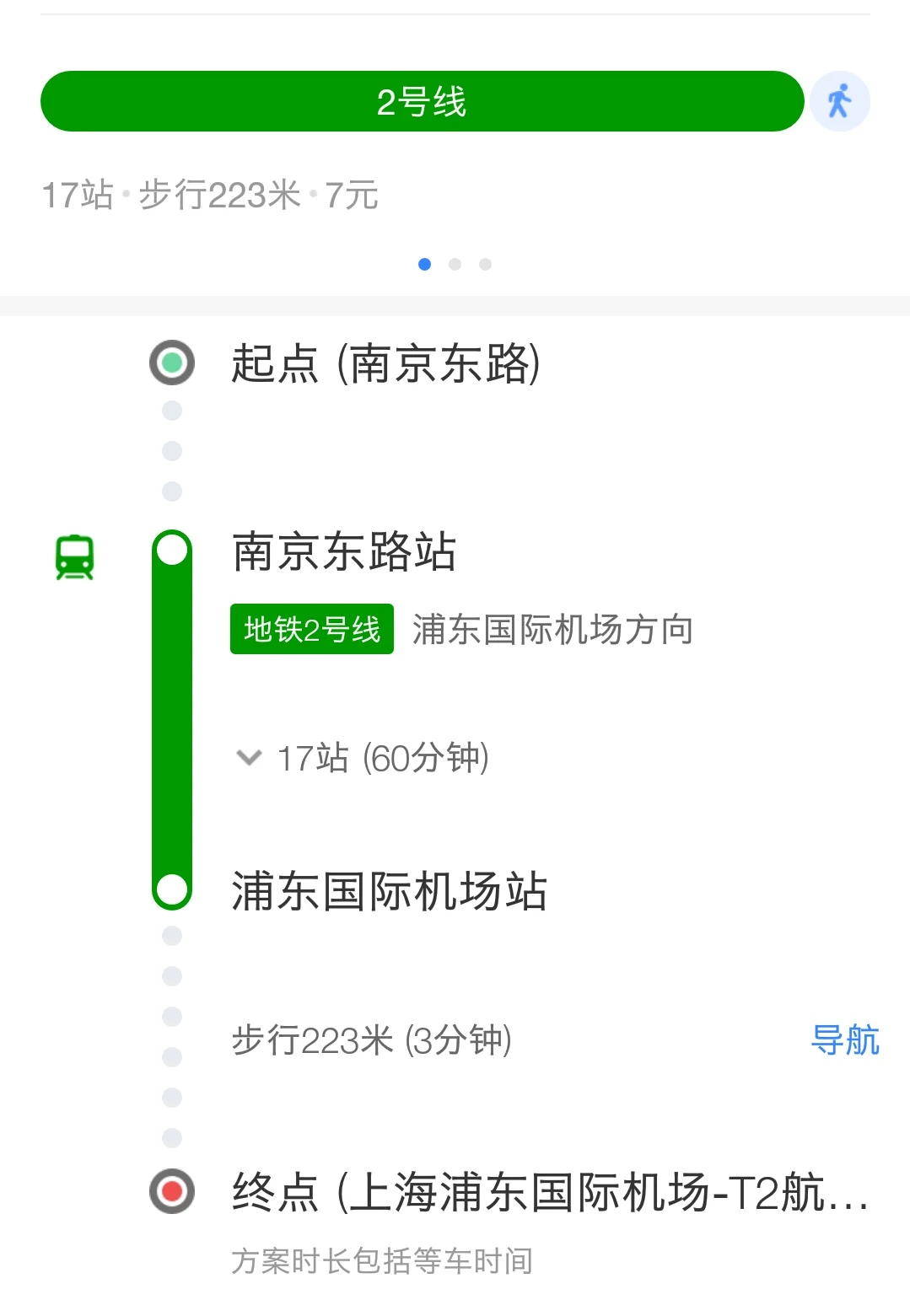Collapse the stop list via the chevron arrow

[248, 758]
